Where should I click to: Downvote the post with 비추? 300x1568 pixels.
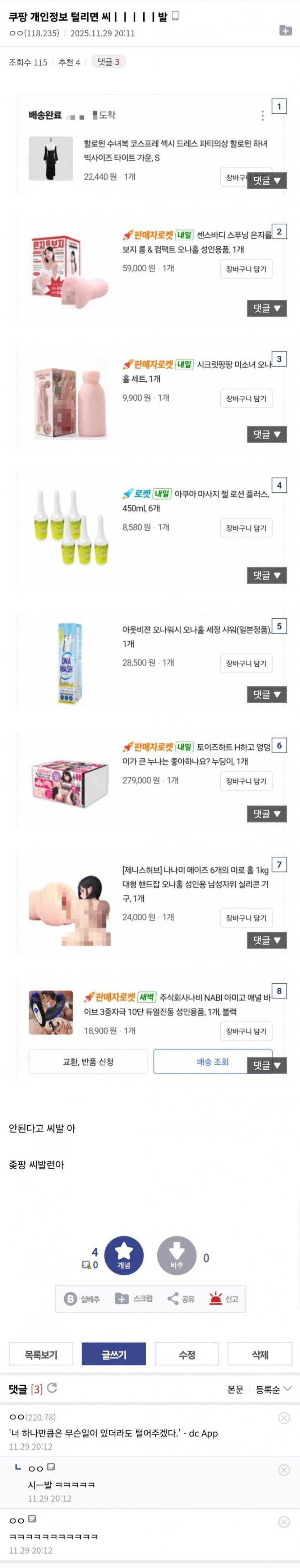pos(176,1256)
